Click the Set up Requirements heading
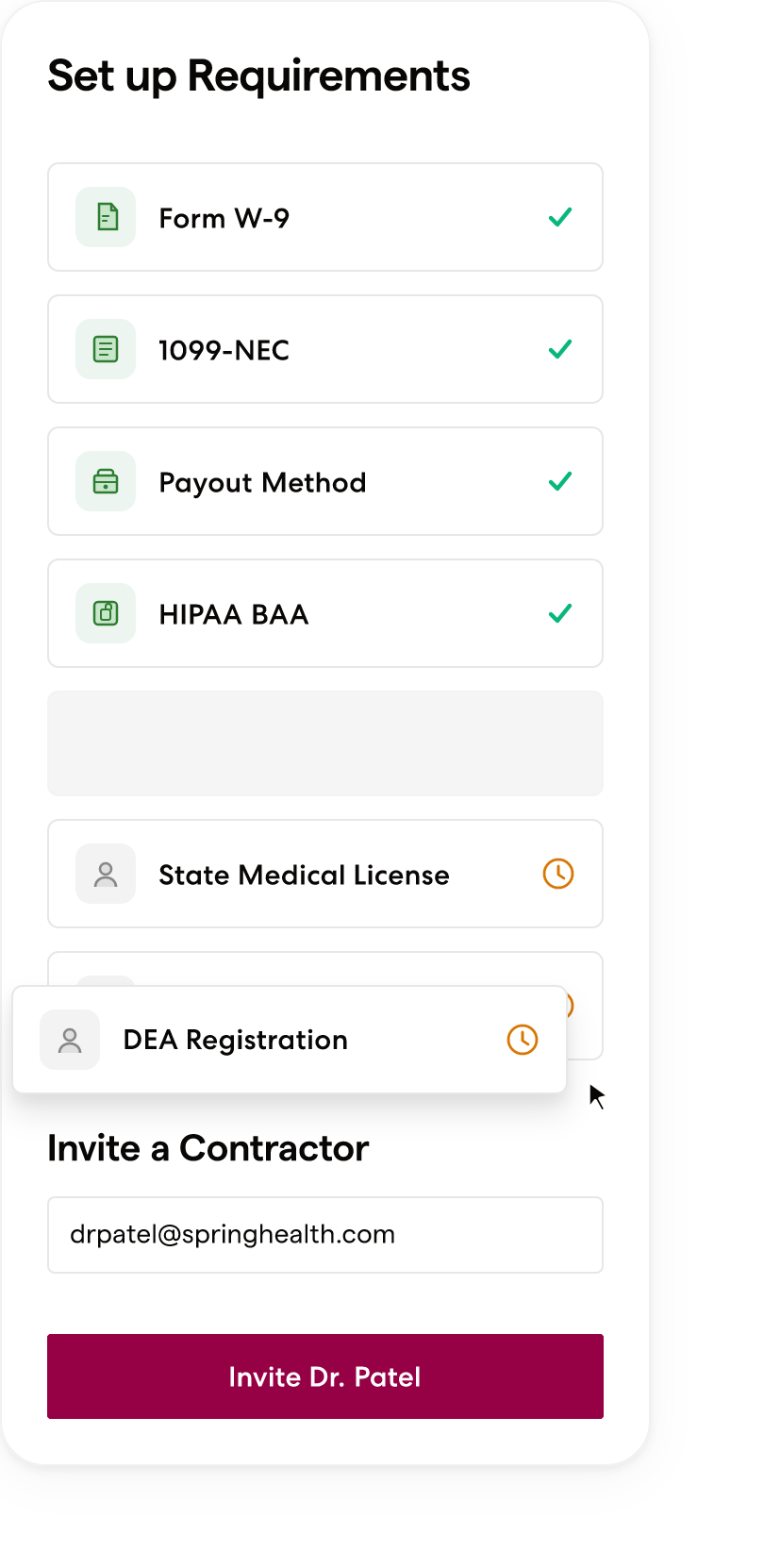Viewport: 764px width, 1568px height. click(x=258, y=75)
